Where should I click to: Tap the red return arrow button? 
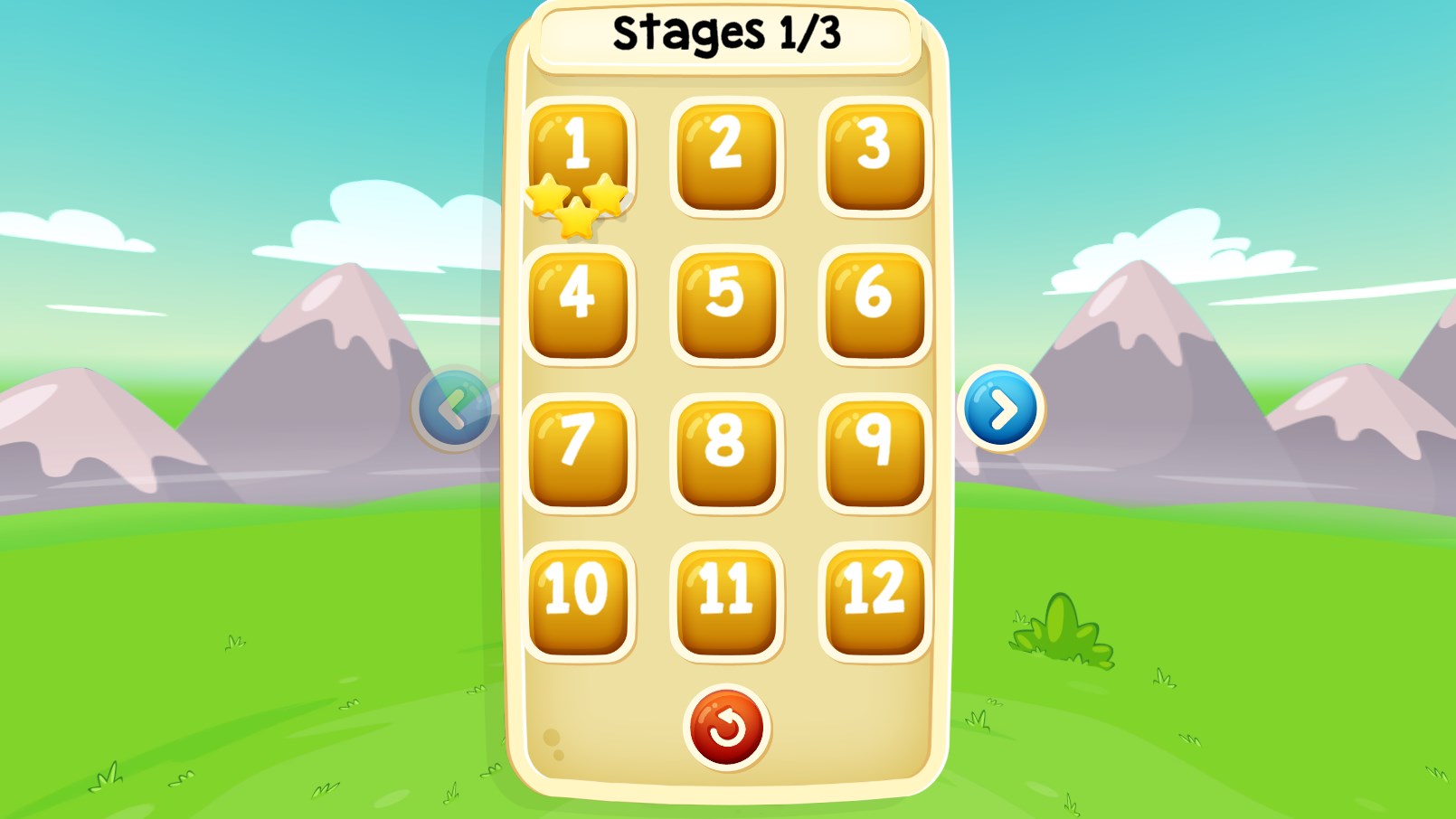click(x=726, y=728)
